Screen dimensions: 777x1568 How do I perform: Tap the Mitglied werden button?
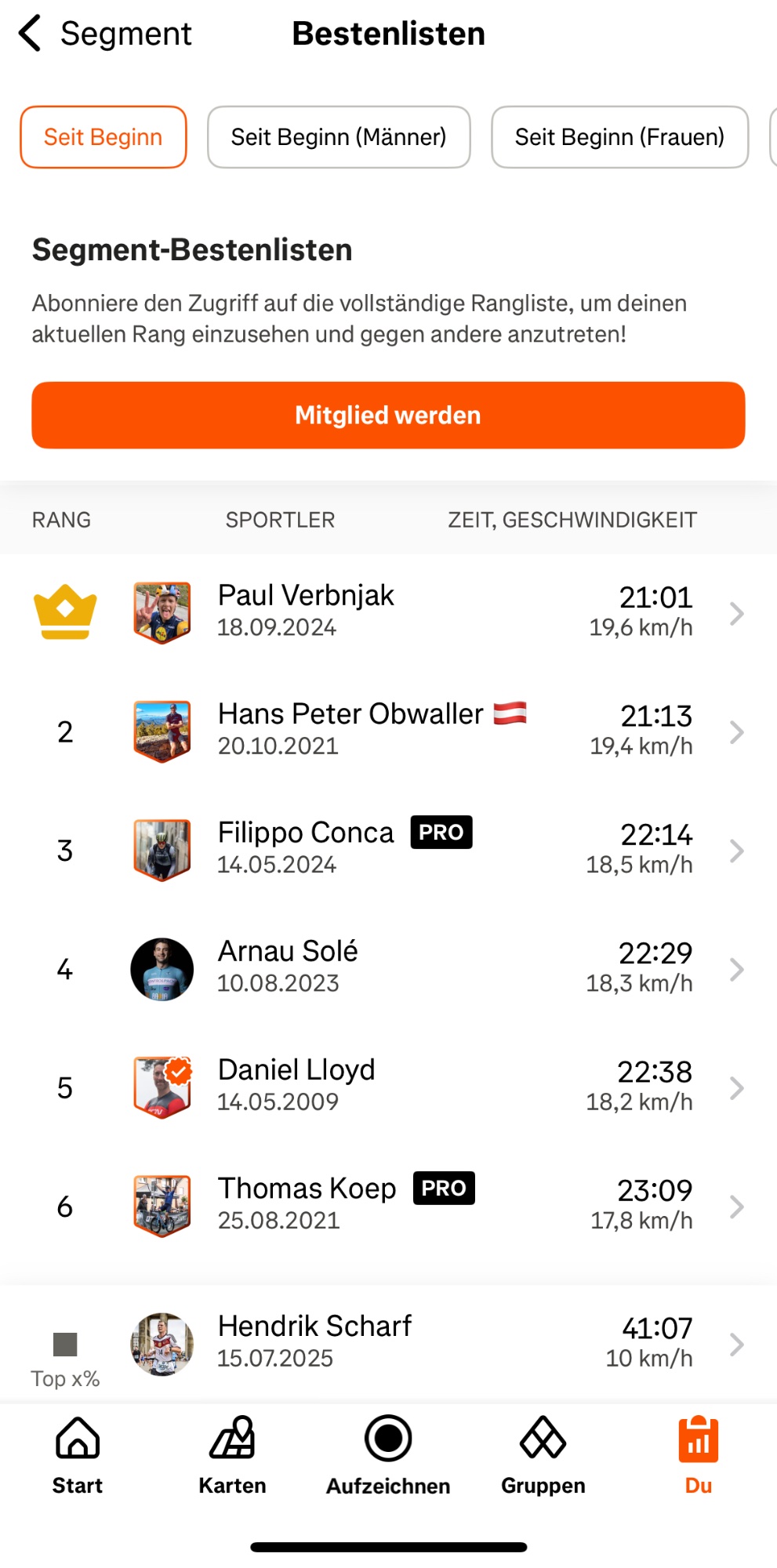click(388, 416)
